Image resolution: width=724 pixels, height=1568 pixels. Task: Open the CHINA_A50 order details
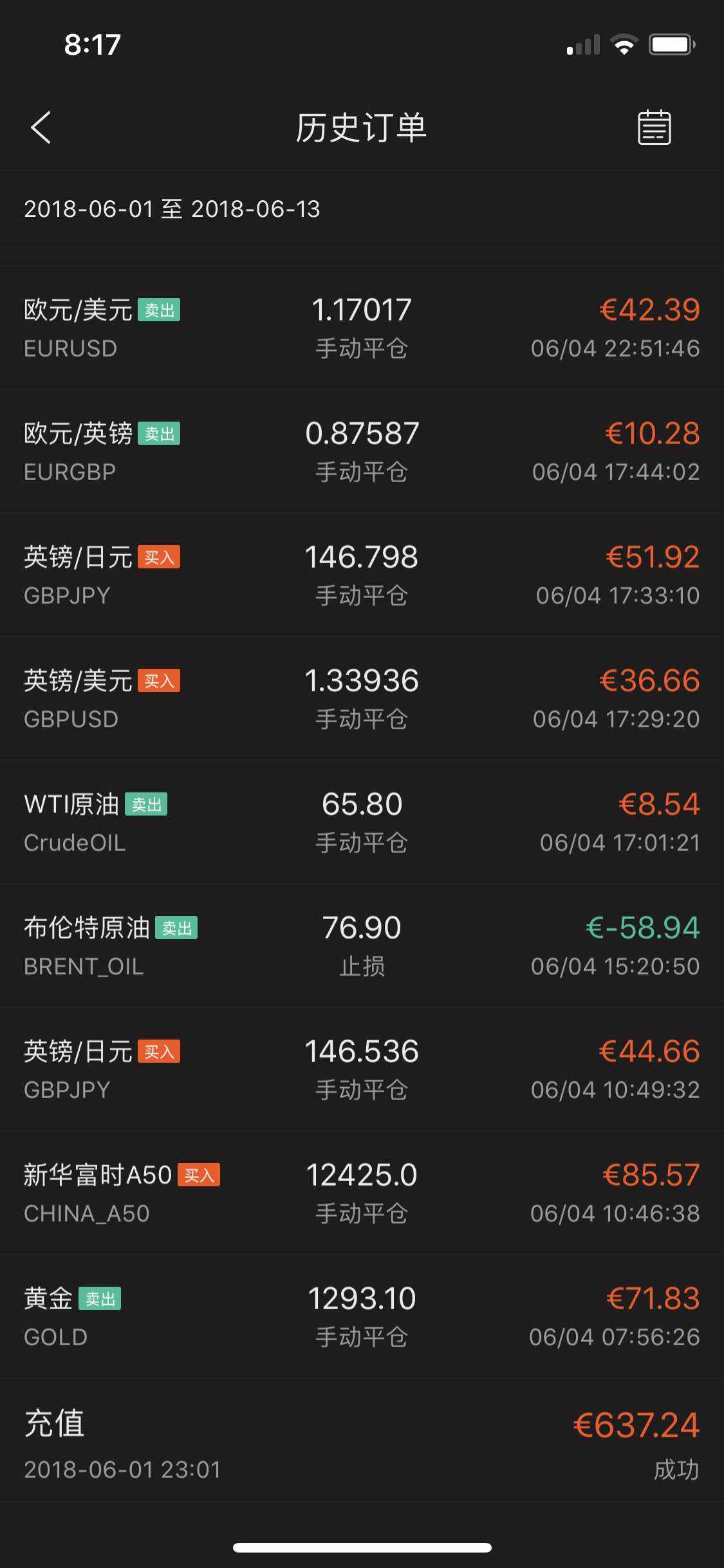click(x=362, y=1193)
